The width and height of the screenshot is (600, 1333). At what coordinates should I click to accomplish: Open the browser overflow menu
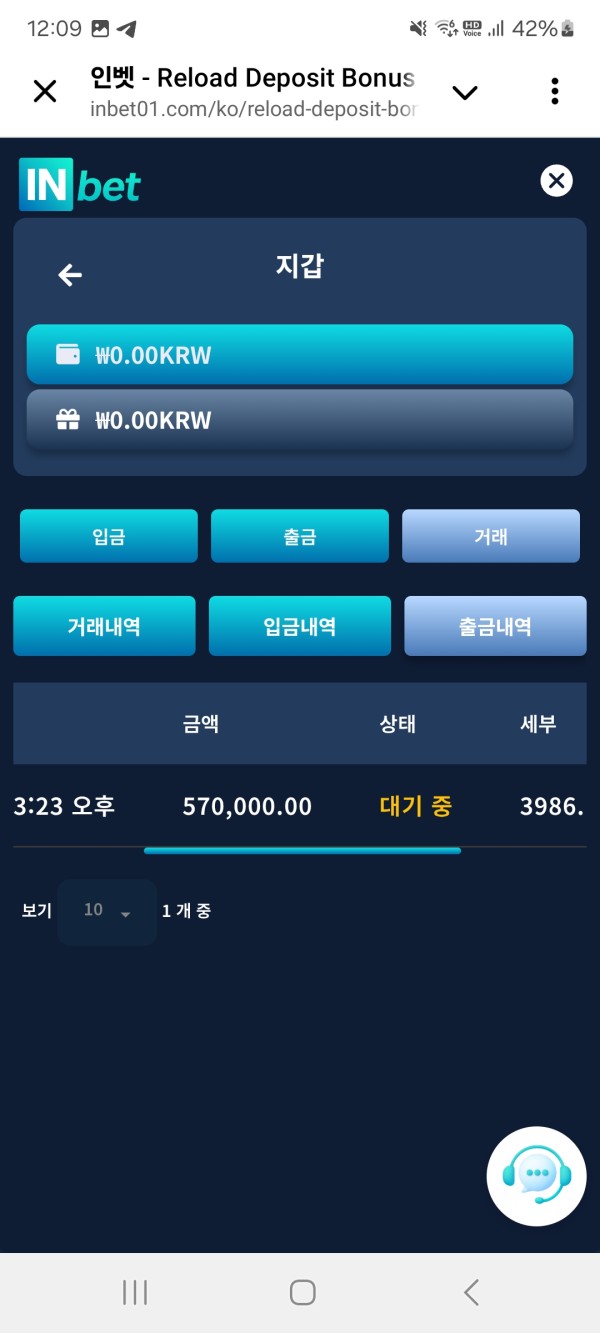555,92
